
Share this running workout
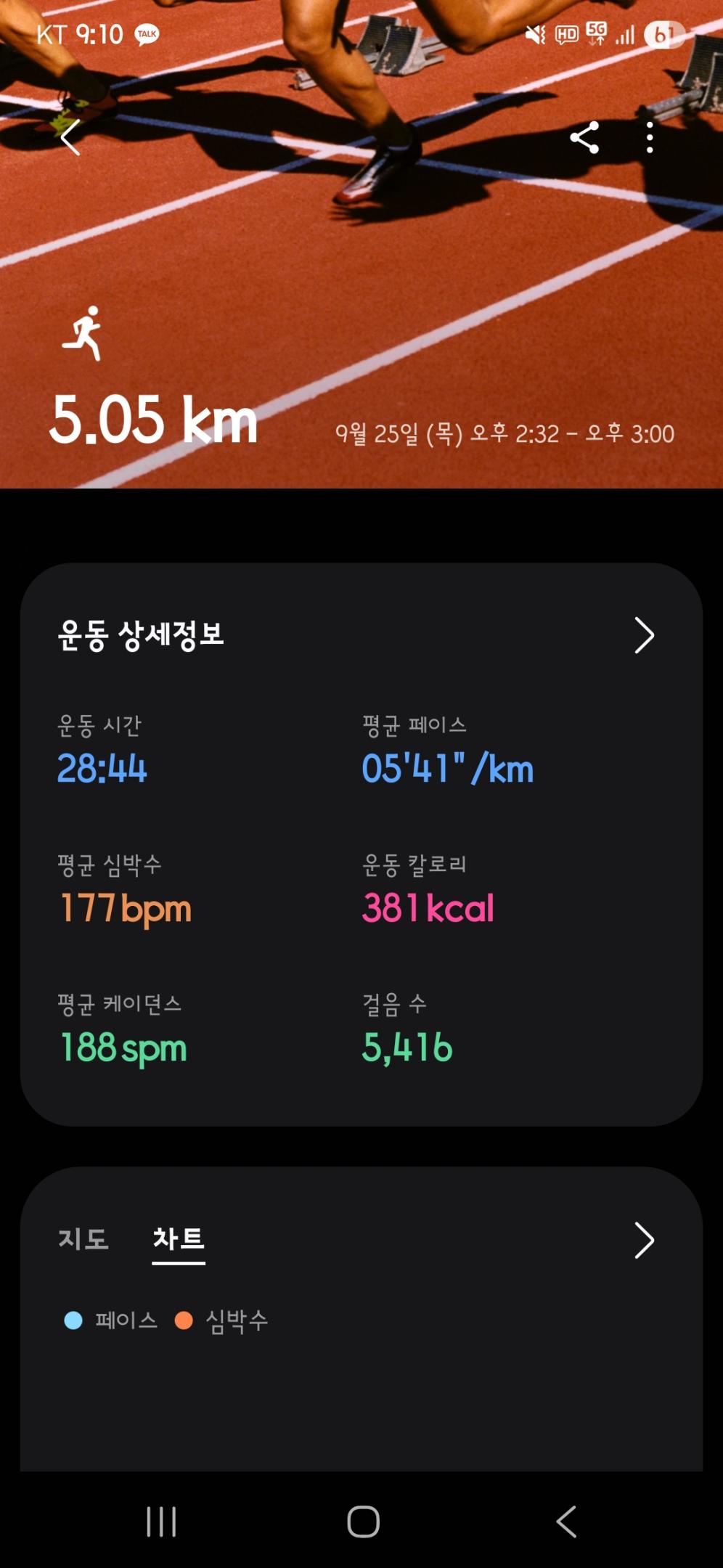pos(584,137)
